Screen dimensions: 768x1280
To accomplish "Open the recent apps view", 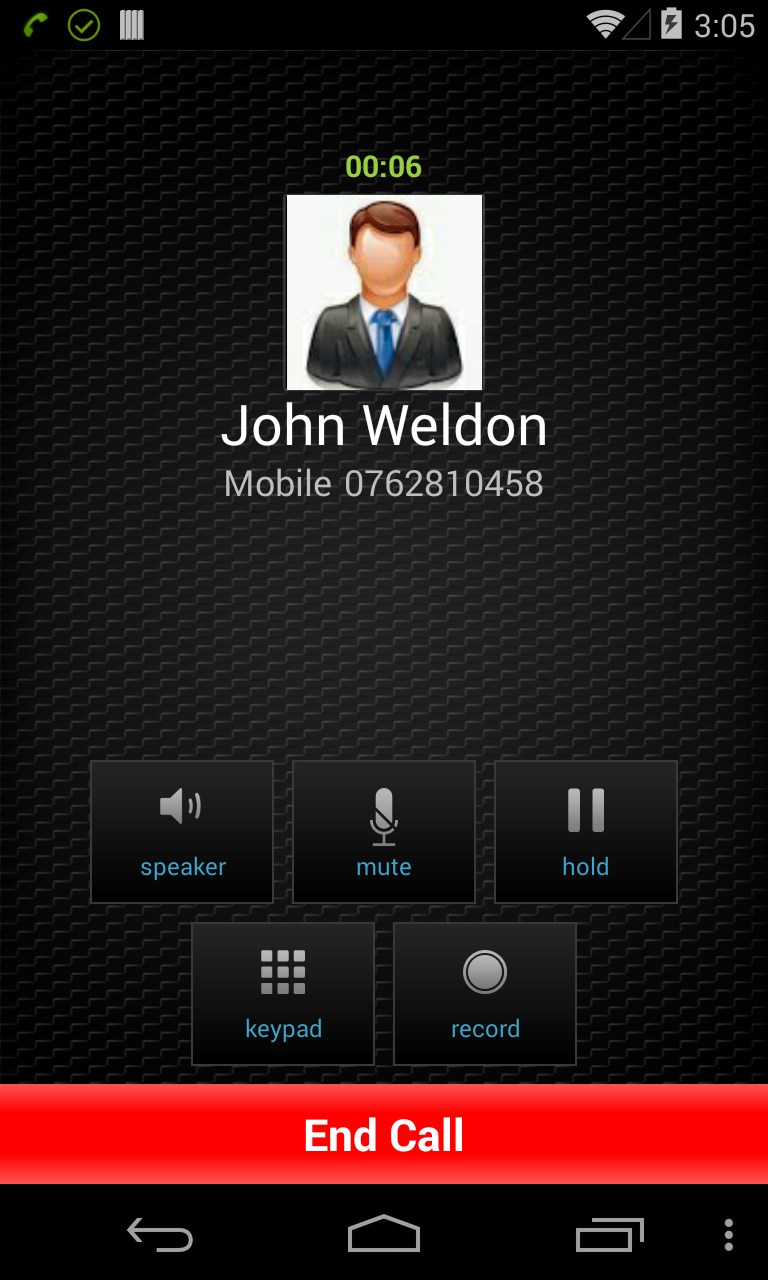I will coord(609,1235).
